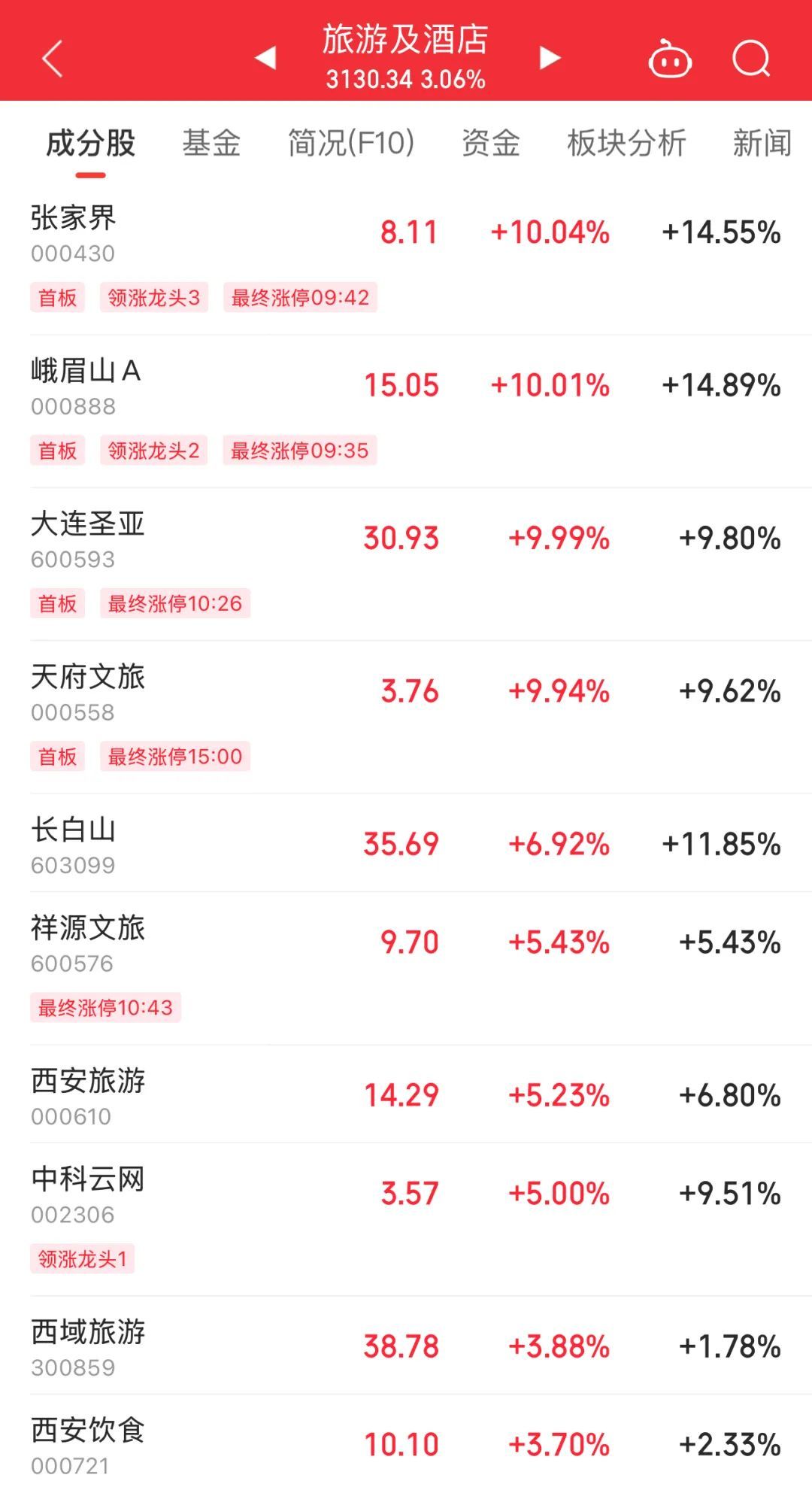The width and height of the screenshot is (812, 1487).
Task: View 中科云网 002306 details
Action: 87,1194
